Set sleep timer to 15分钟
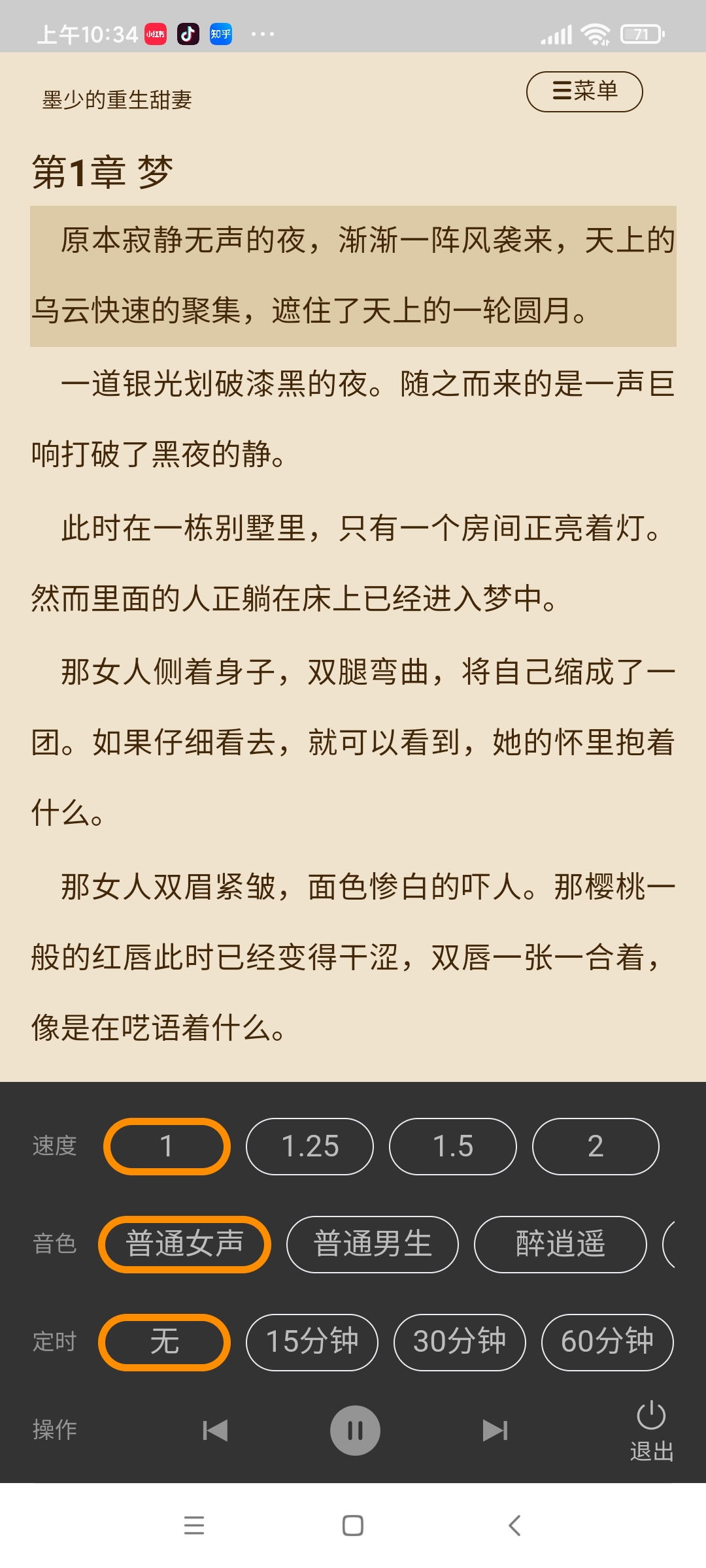Viewport: 706px width, 1568px height. tap(312, 1342)
